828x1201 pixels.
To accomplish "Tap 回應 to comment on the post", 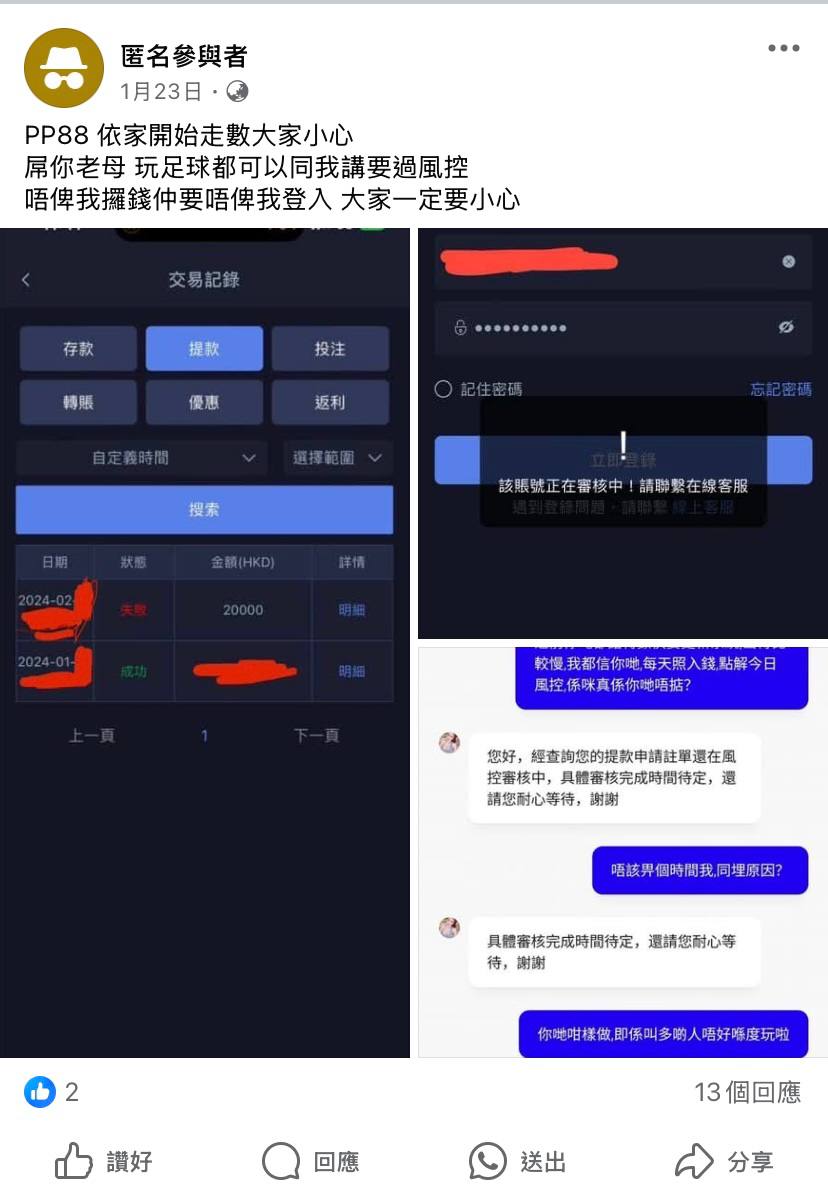I will 311,1161.
